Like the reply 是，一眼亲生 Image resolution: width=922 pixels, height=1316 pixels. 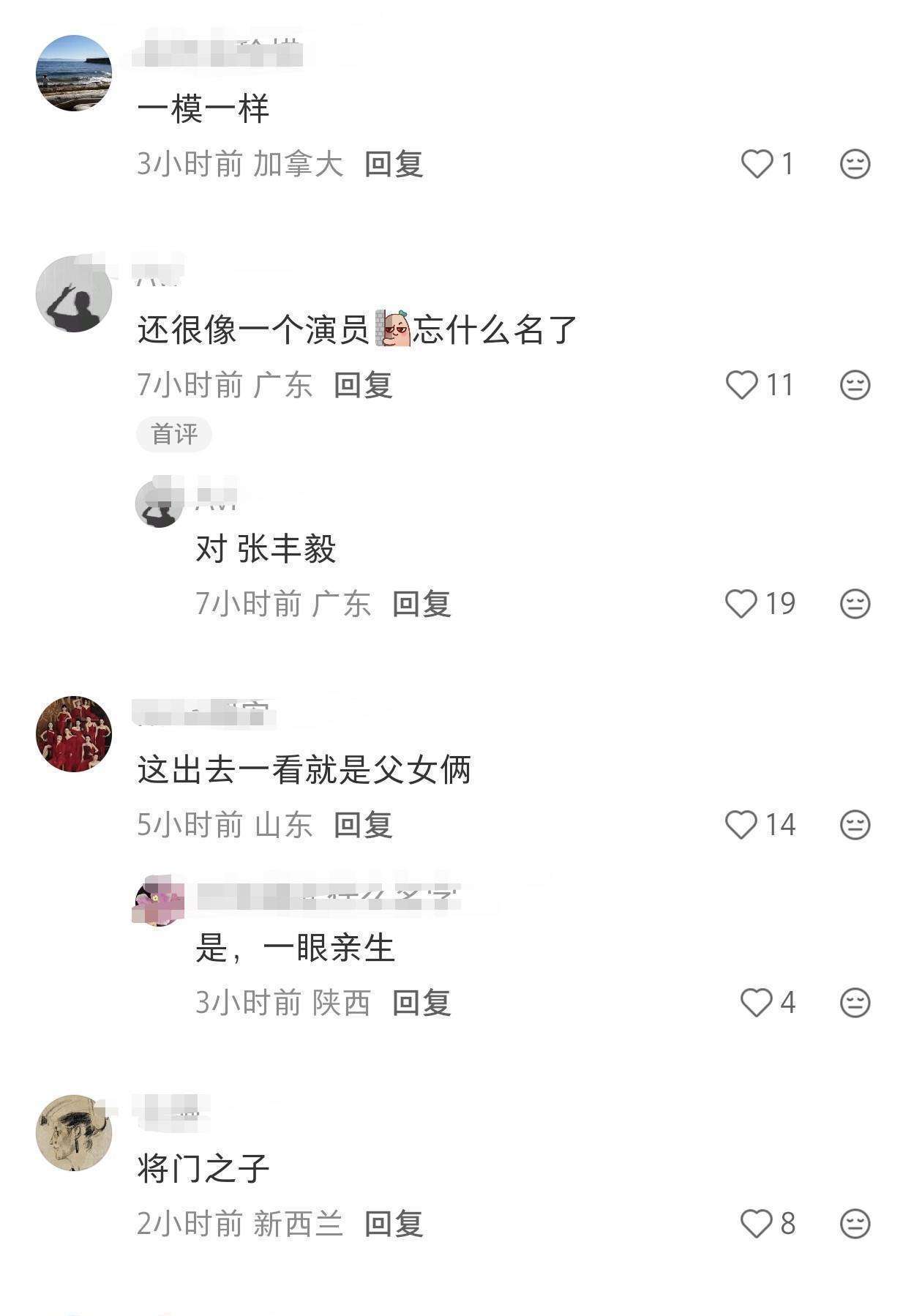coord(757,1002)
